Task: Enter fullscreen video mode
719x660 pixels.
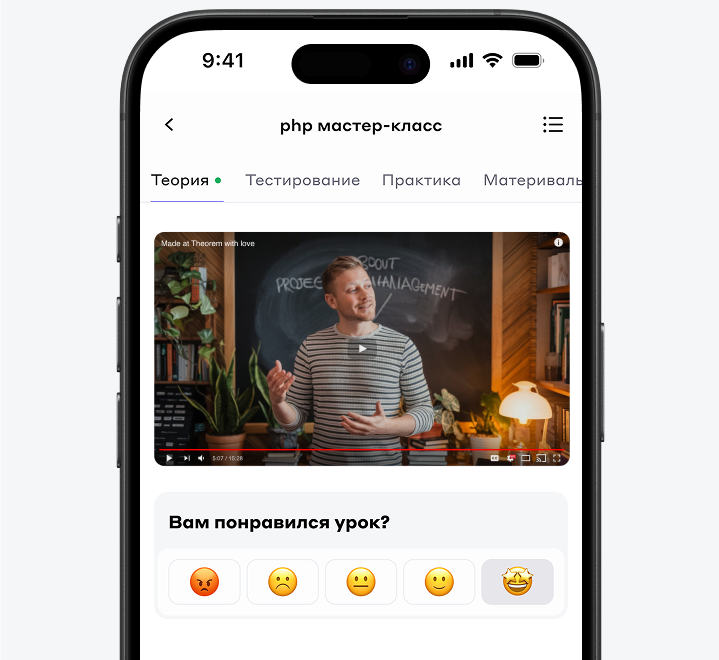Action: tap(557, 458)
